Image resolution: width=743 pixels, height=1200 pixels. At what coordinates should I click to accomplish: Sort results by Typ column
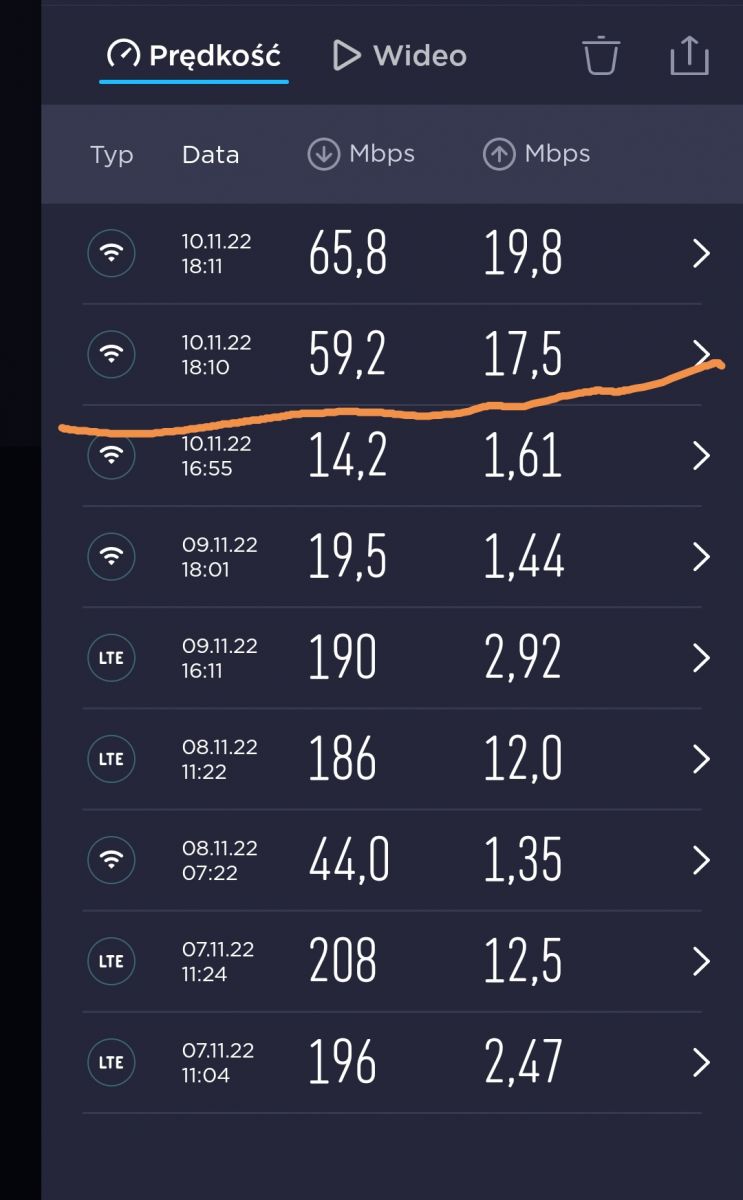pyautogui.click(x=111, y=156)
